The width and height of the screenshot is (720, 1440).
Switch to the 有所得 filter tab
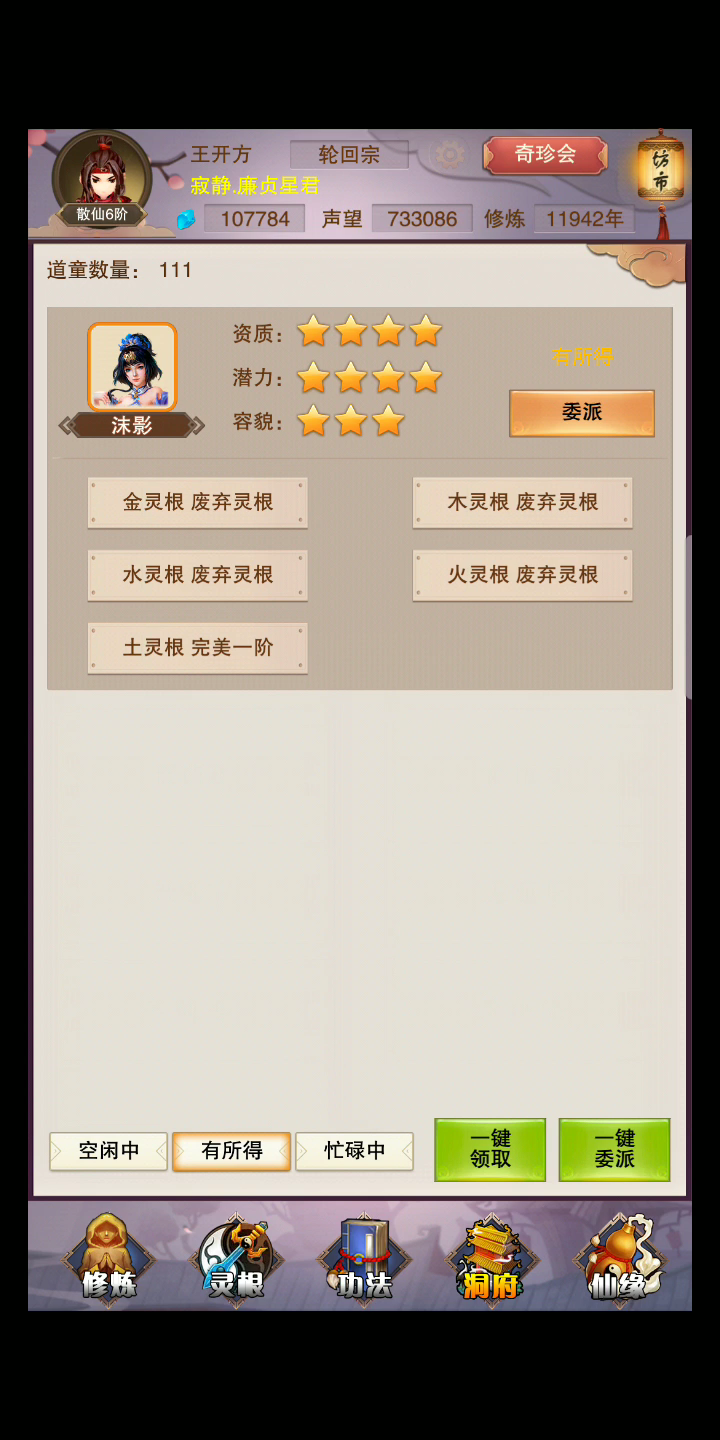pos(232,1151)
